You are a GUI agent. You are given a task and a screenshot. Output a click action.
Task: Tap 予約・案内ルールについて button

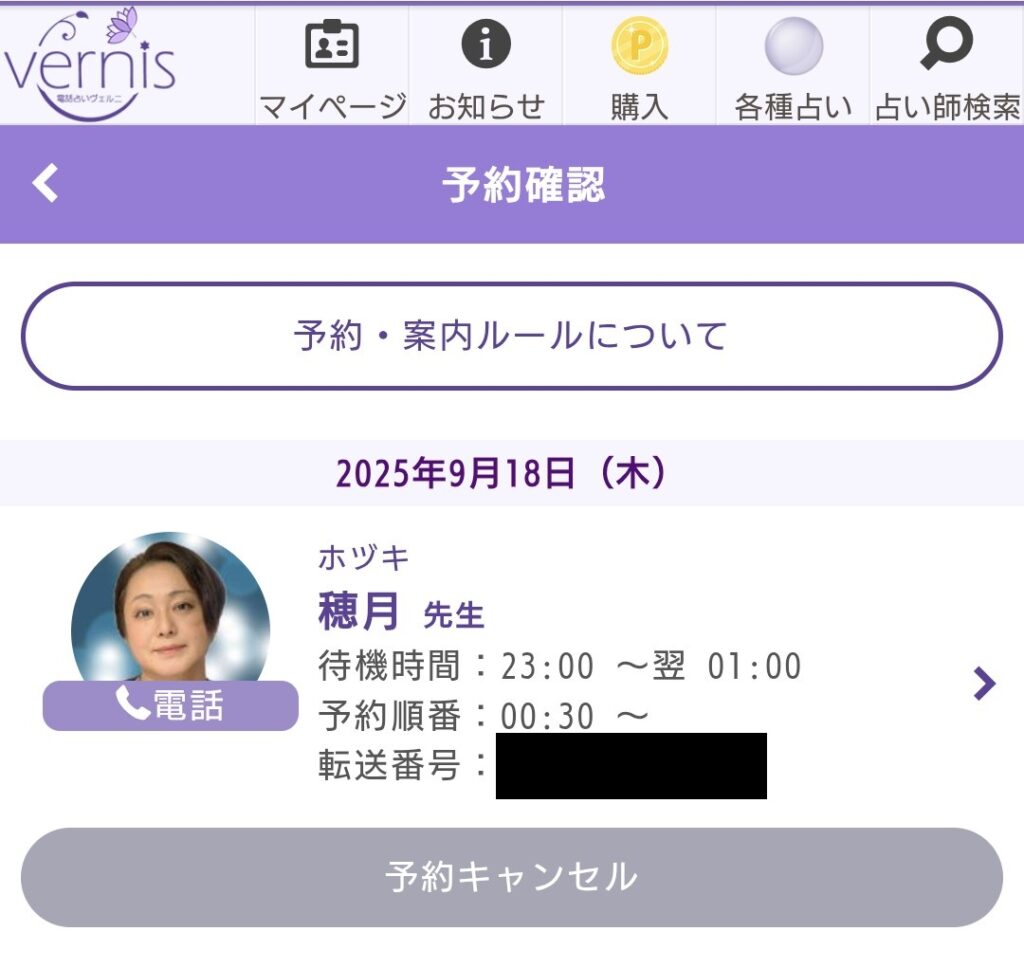tap(511, 336)
